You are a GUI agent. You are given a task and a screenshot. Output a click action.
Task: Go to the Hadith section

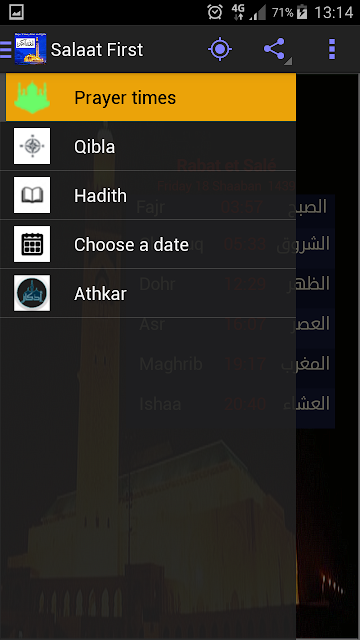click(x=148, y=195)
